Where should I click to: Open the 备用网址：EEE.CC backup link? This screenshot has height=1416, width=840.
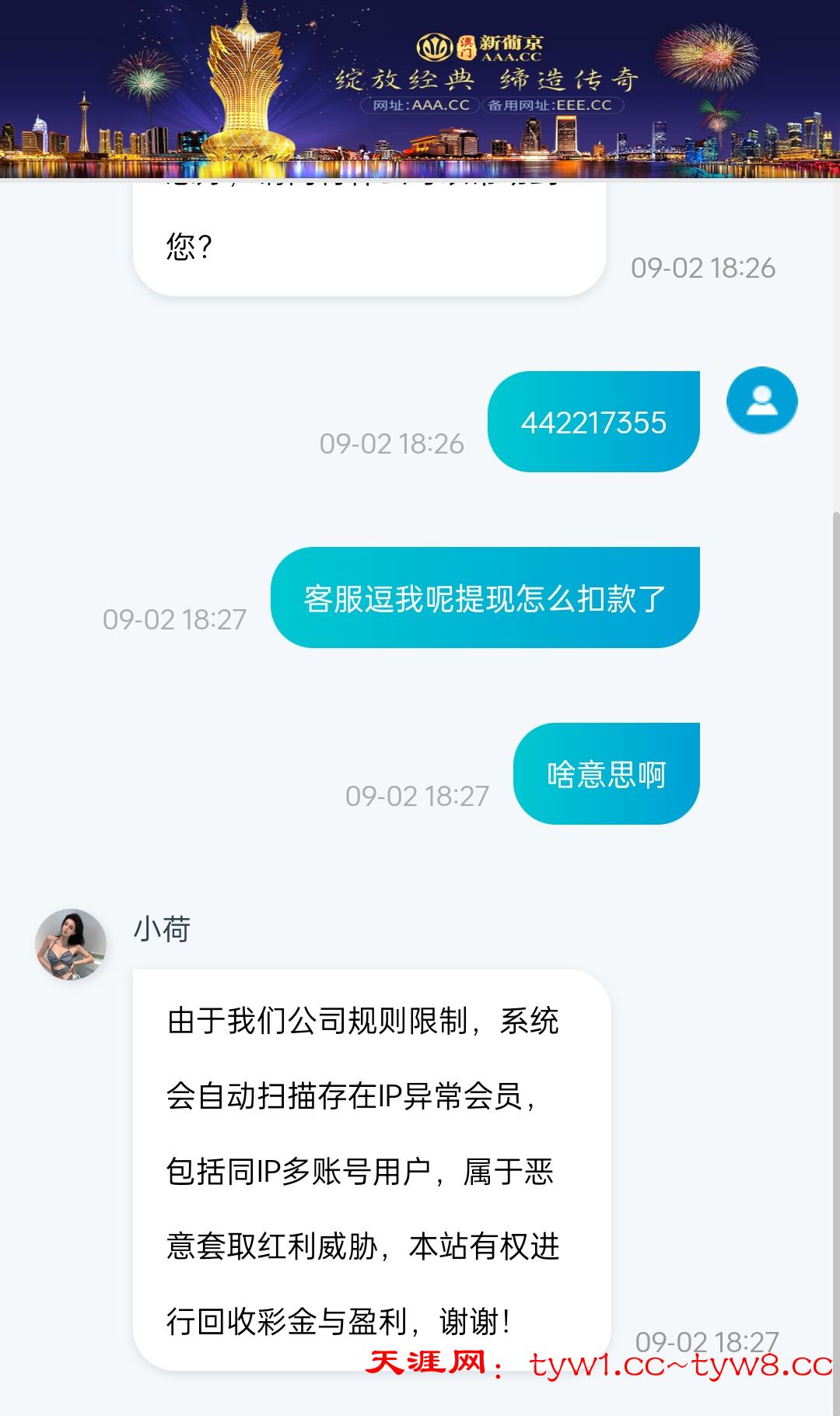(552, 107)
